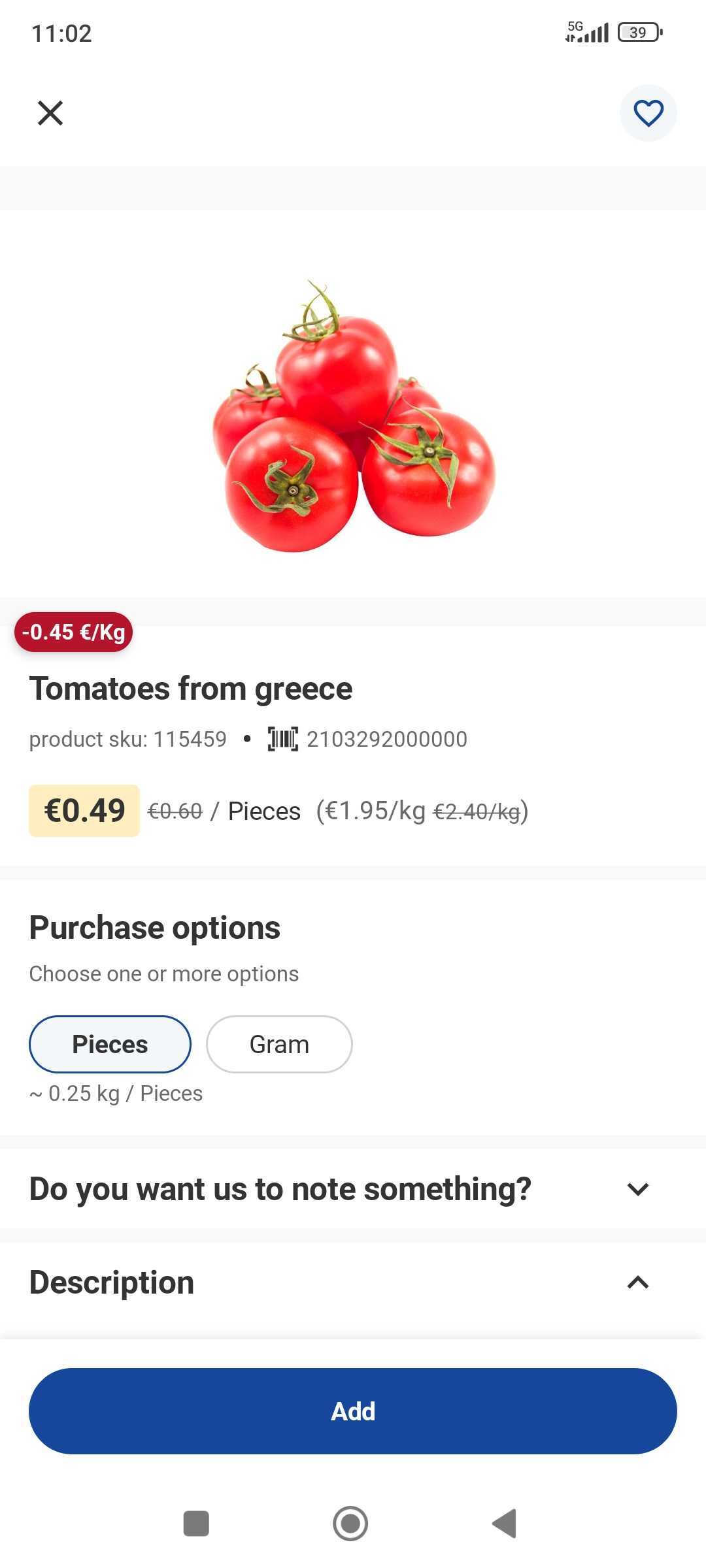The height and width of the screenshot is (1568, 706).
Task: Select the Pieces purchase option
Action: point(110,1044)
